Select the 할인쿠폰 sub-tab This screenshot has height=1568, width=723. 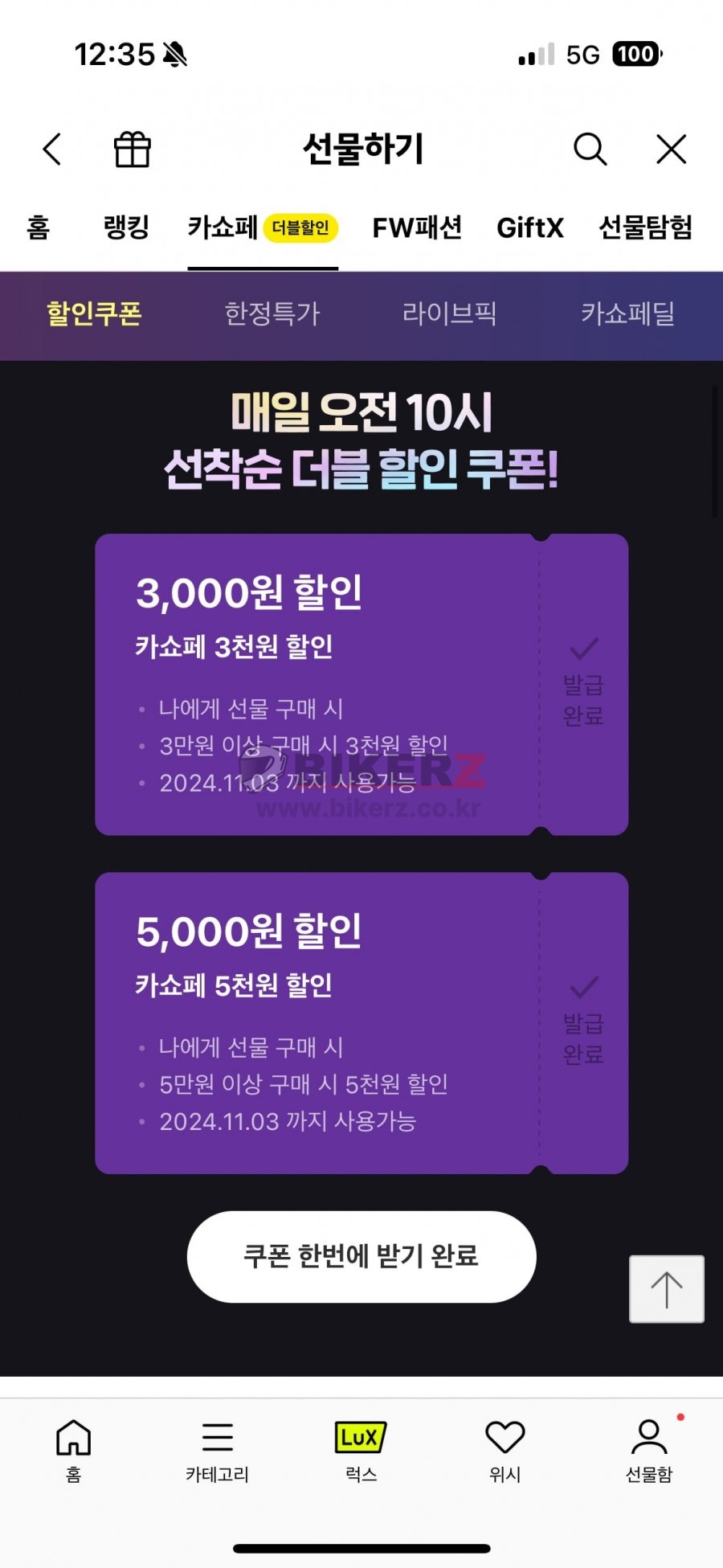point(94,313)
